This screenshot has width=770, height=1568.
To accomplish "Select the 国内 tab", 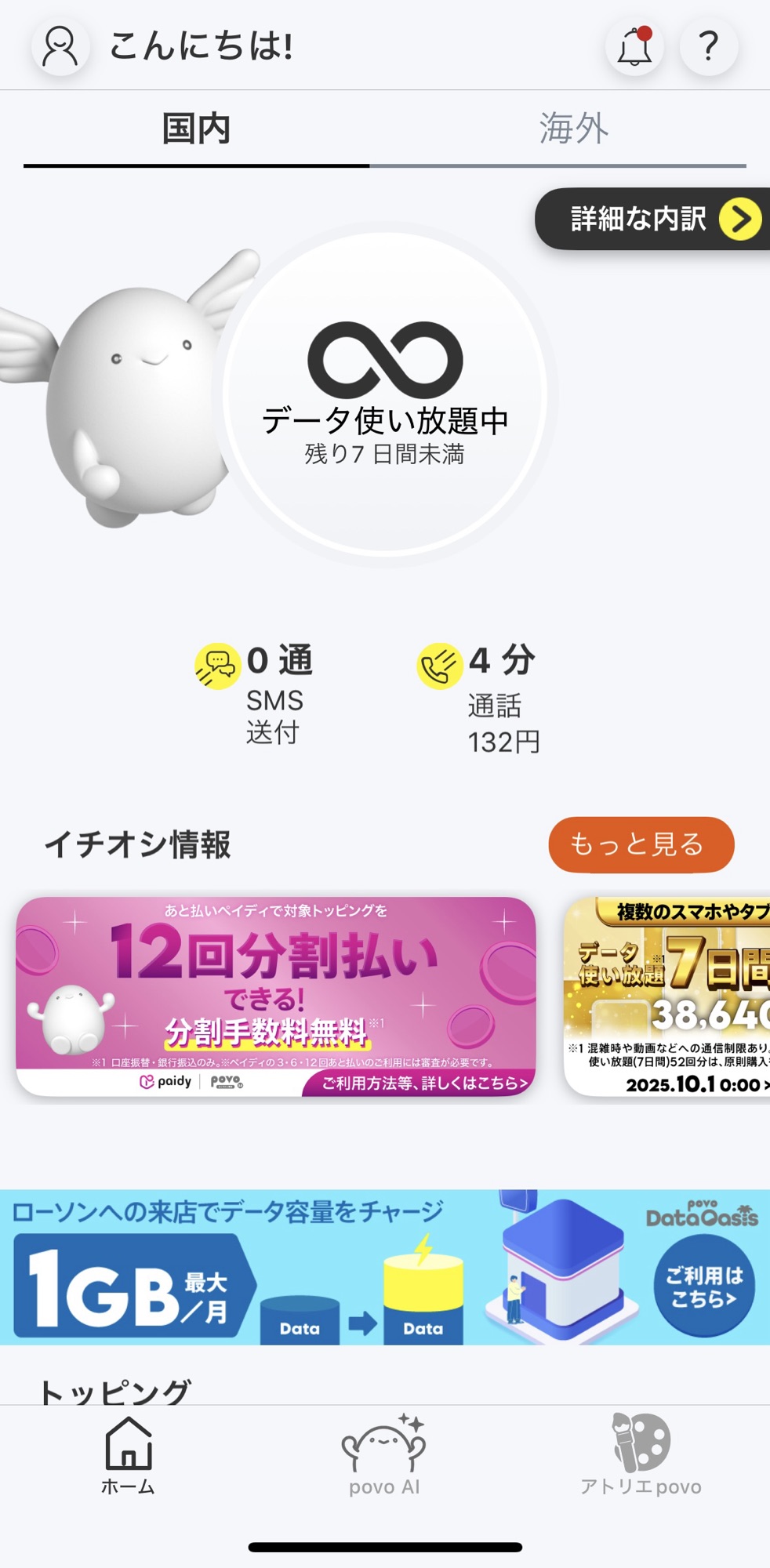I will (x=196, y=129).
